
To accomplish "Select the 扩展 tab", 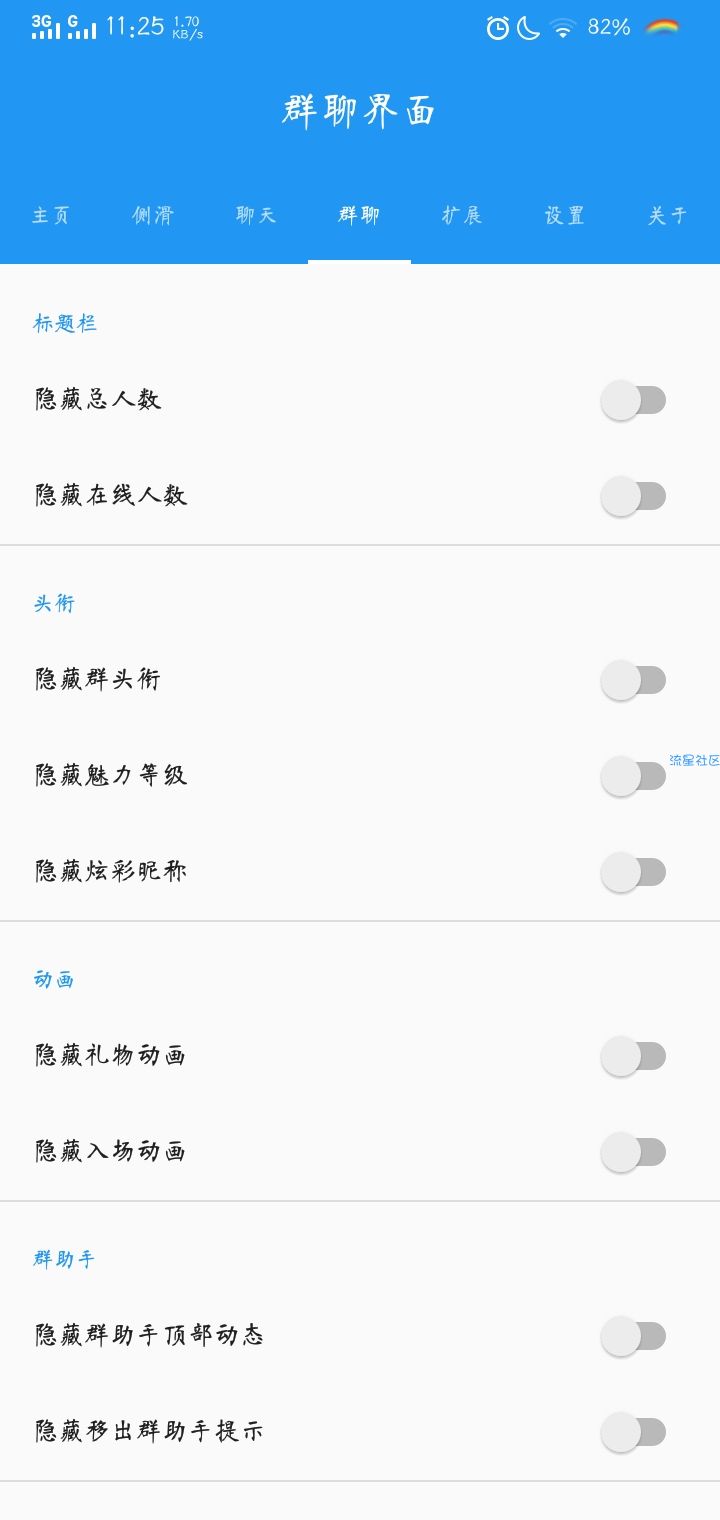I will (x=462, y=215).
